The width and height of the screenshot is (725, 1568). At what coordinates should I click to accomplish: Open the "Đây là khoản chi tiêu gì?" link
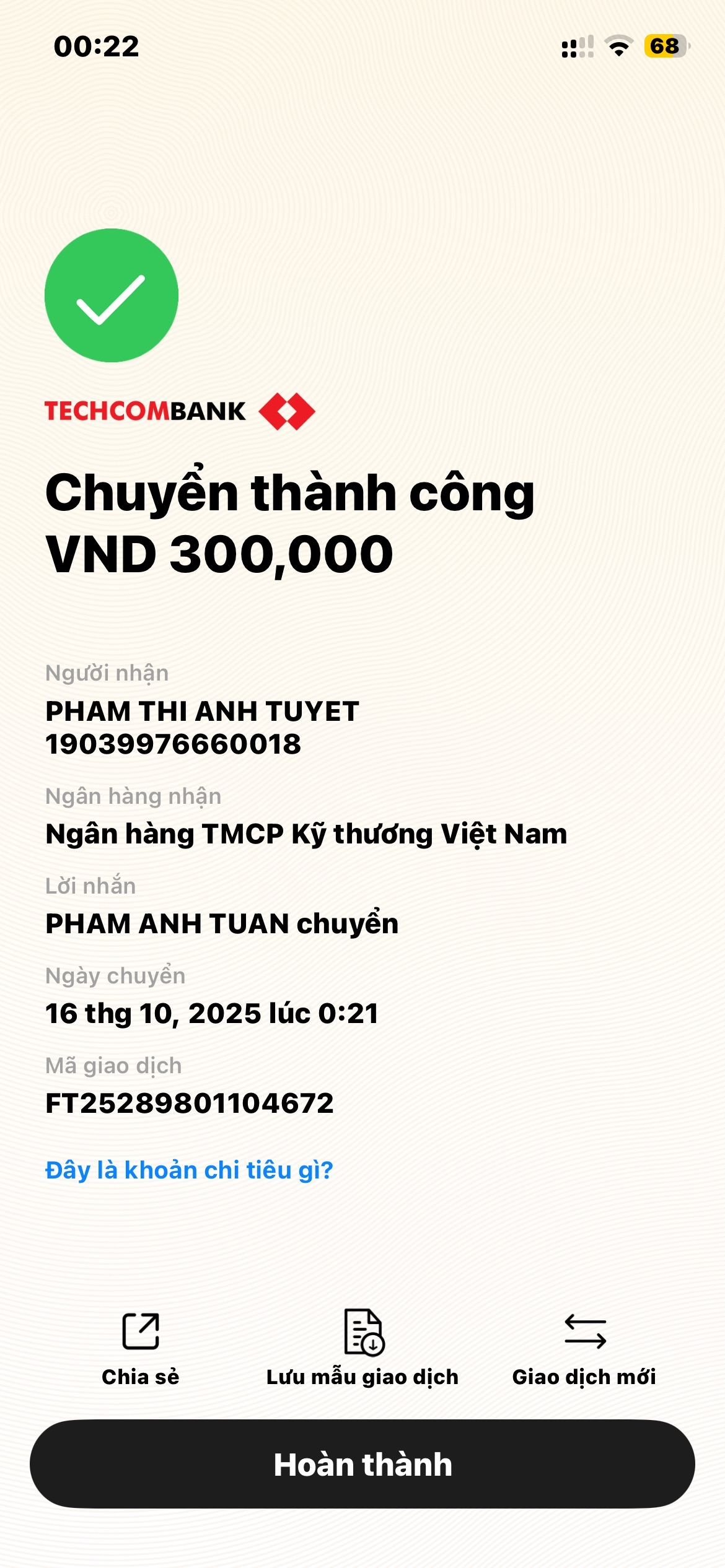[x=189, y=1170]
